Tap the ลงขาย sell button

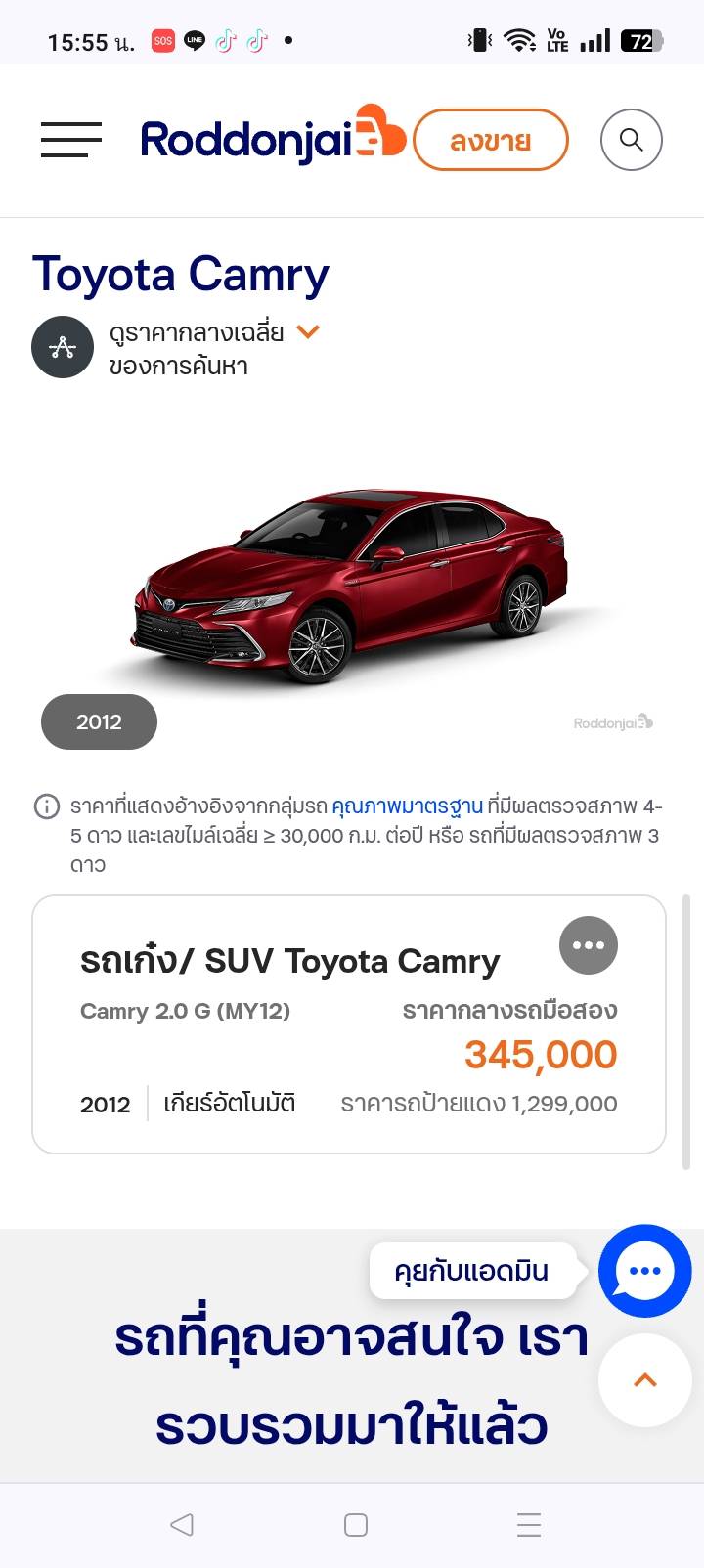pyautogui.click(x=491, y=140)
